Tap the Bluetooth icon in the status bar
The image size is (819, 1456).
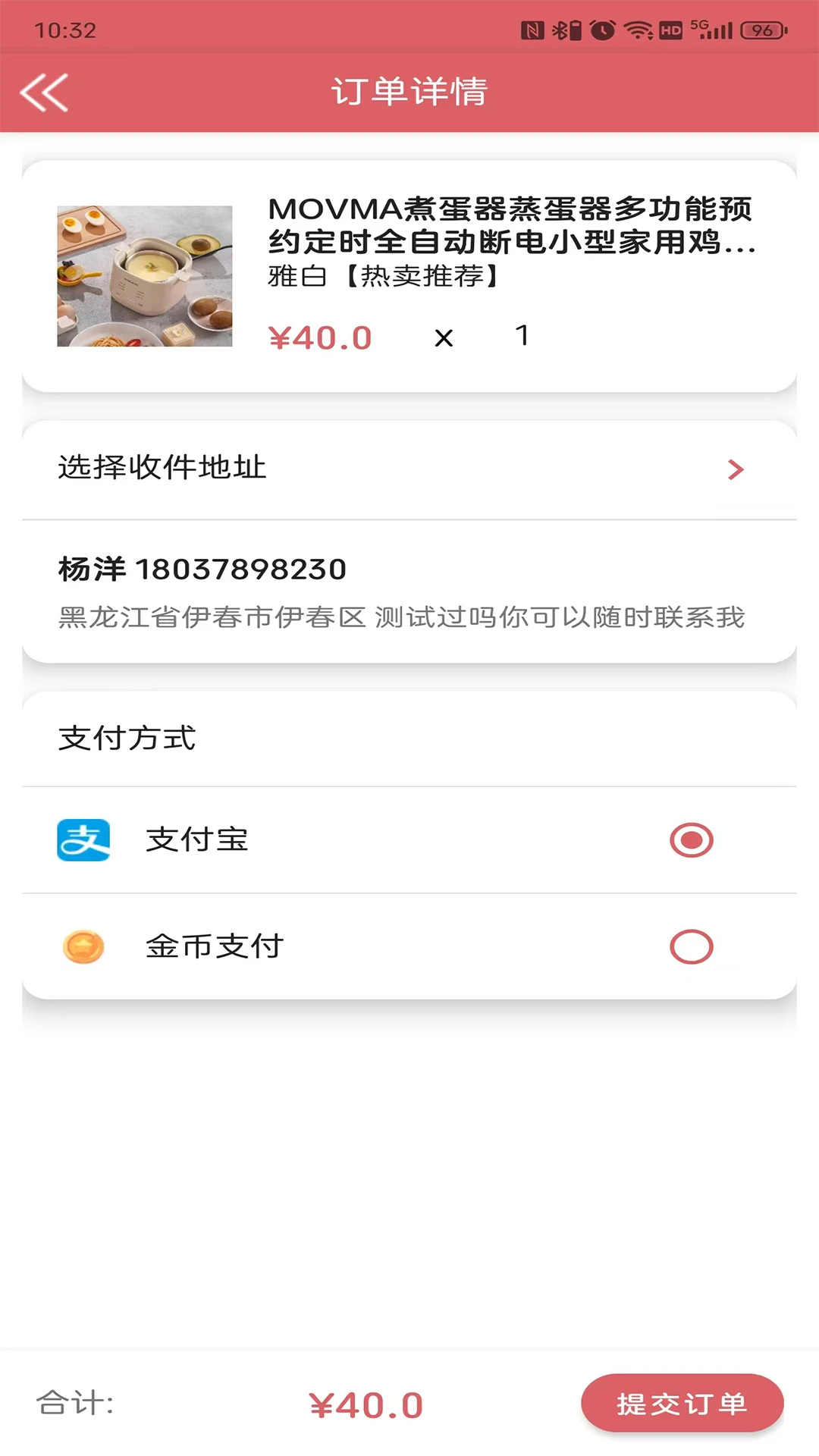[560, 29]
